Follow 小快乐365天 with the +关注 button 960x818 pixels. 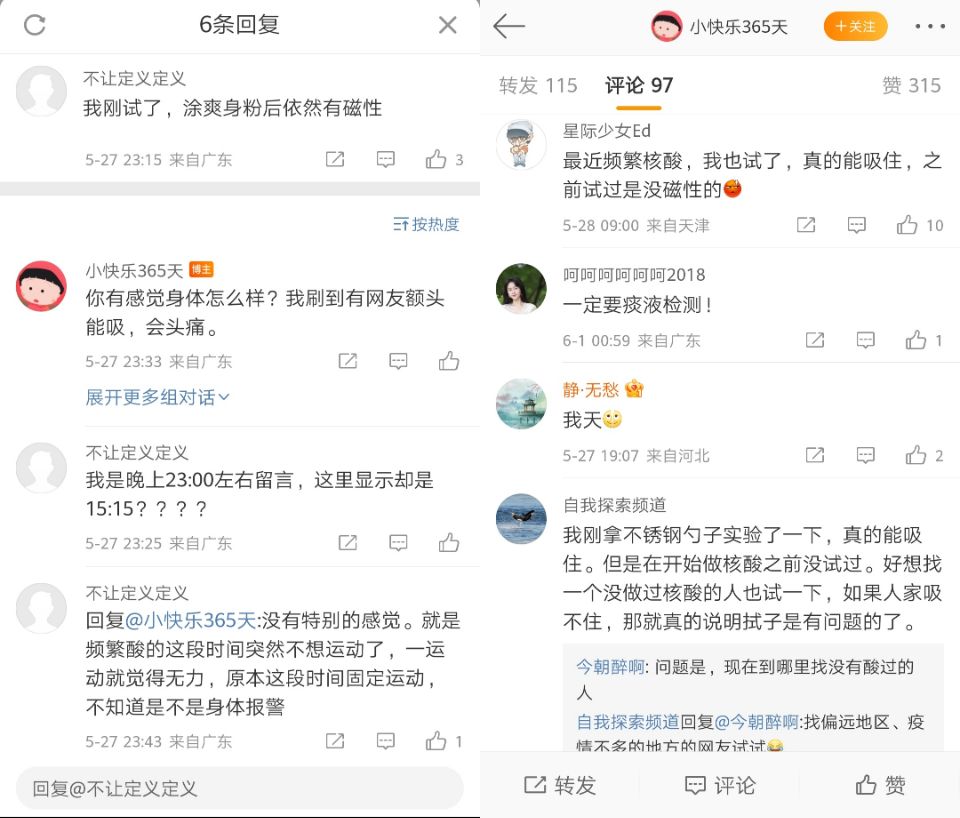(855, 27)
